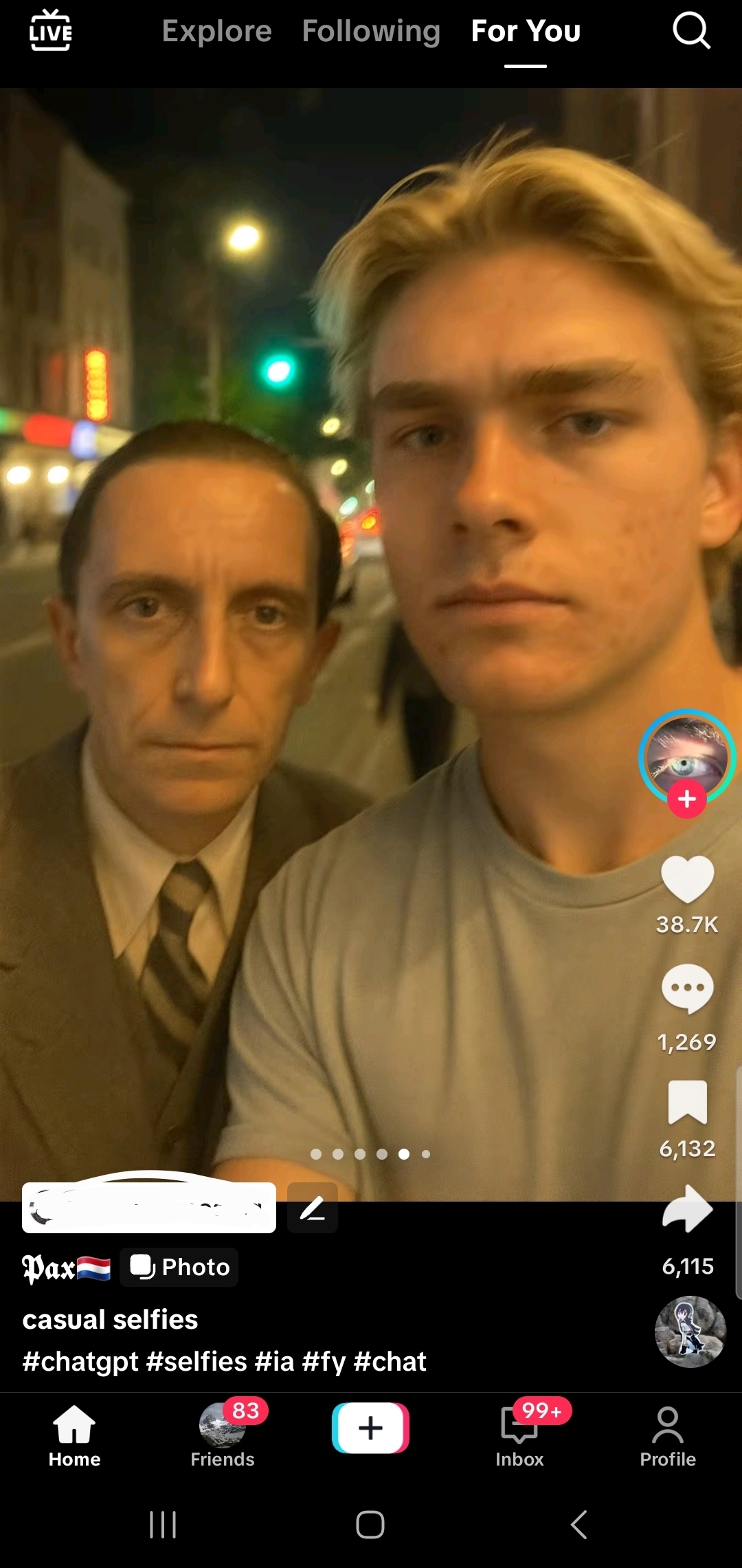Open the Inbox tab

(x=519, y=1435)
